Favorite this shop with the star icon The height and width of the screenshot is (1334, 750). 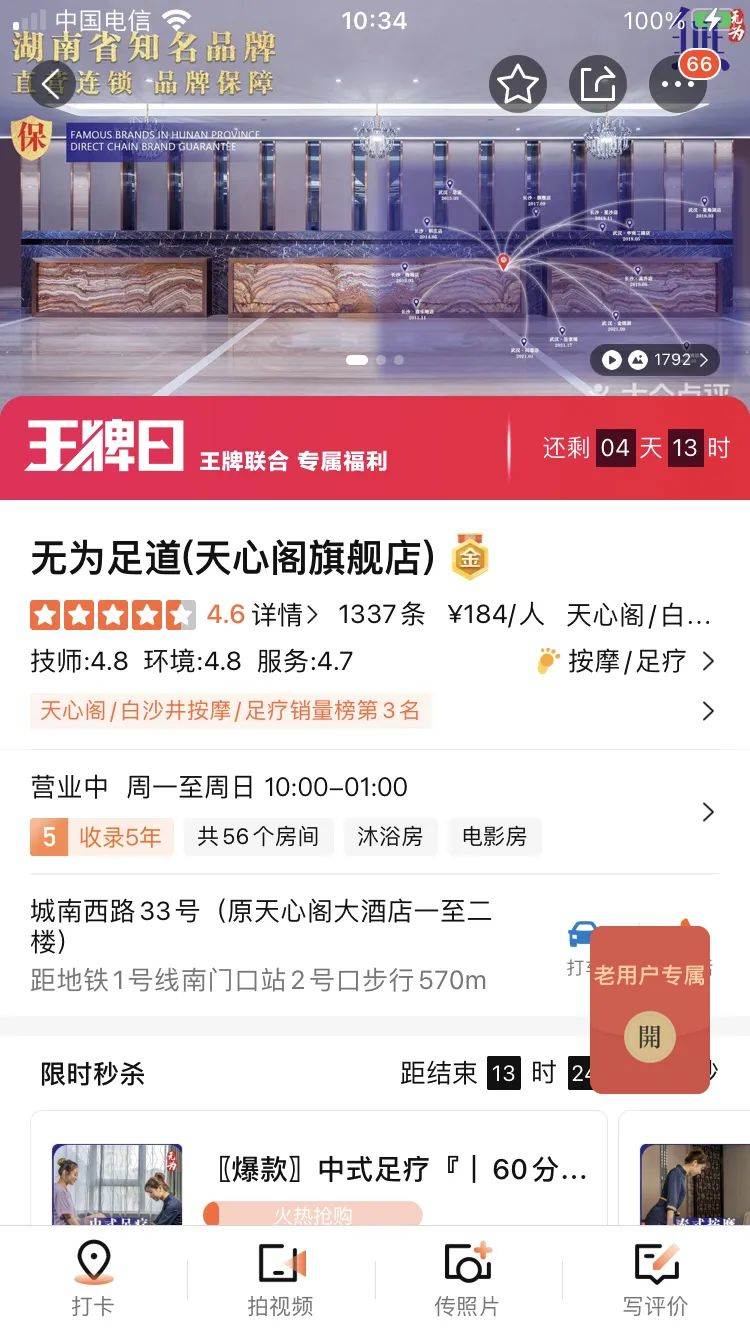(517, 85)
